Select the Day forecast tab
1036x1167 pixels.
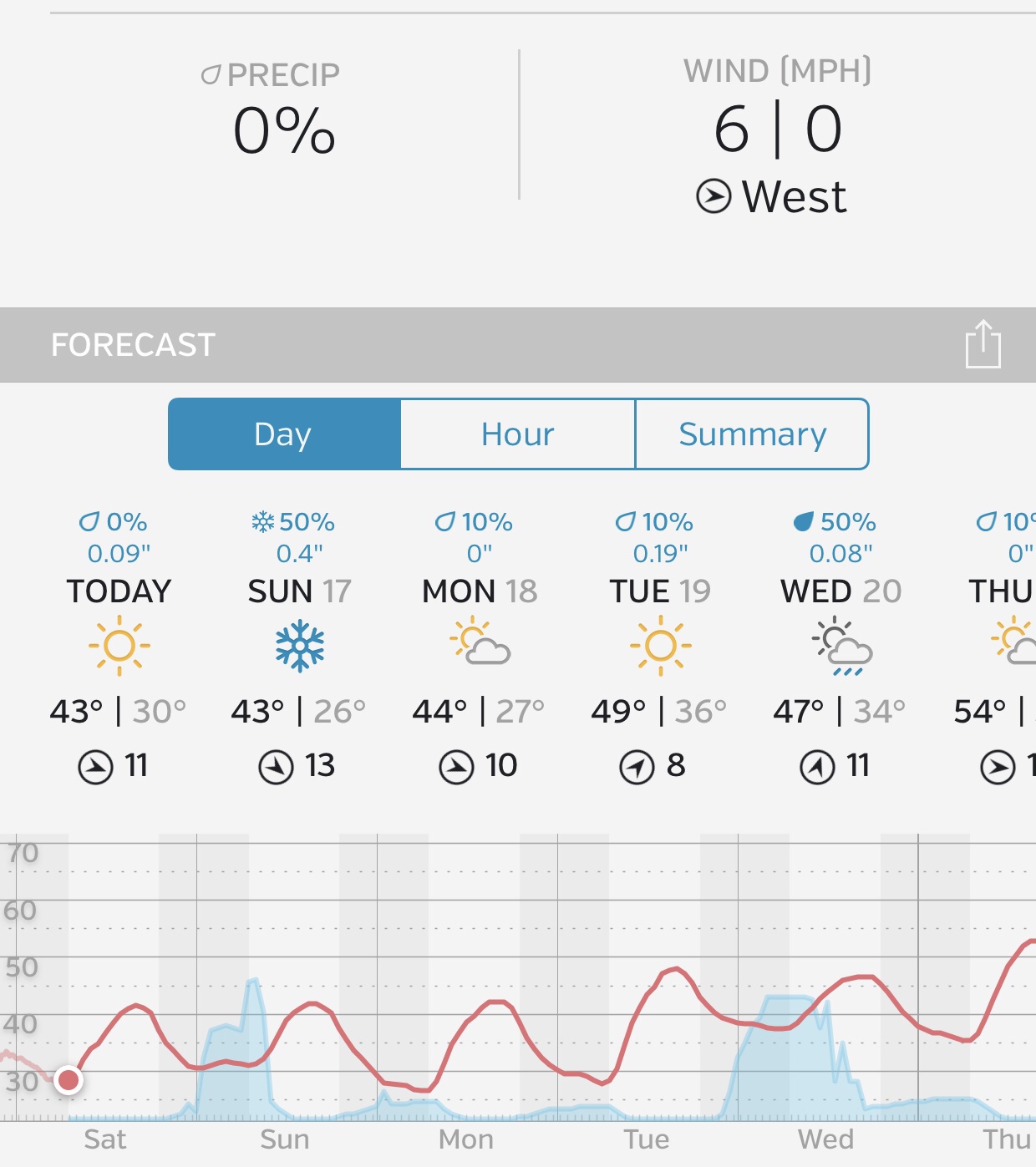click(284, 434)
